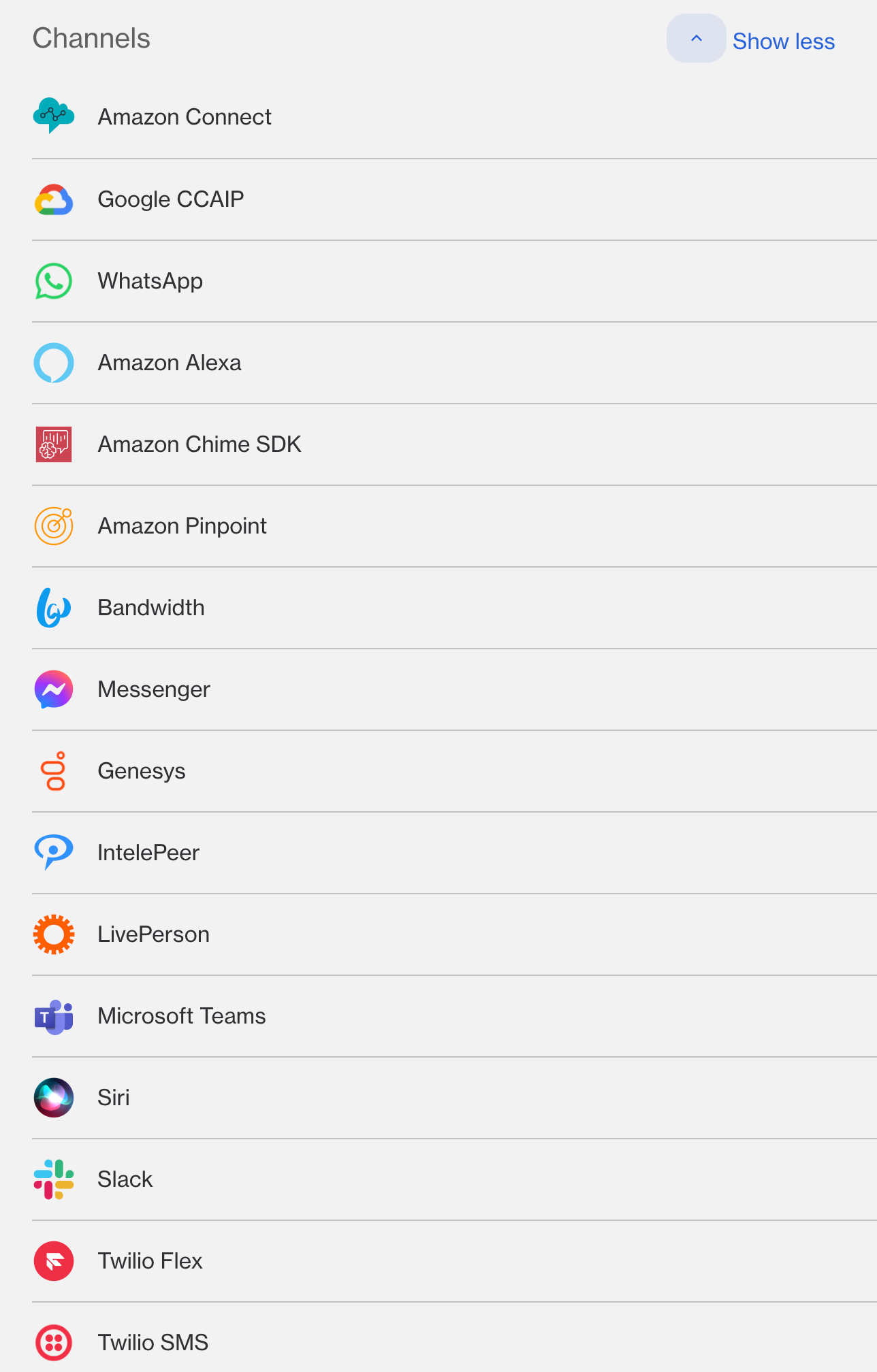Choose the Amazon Alexa channel
Viewport: 877px width, 1372px height.
170,363
